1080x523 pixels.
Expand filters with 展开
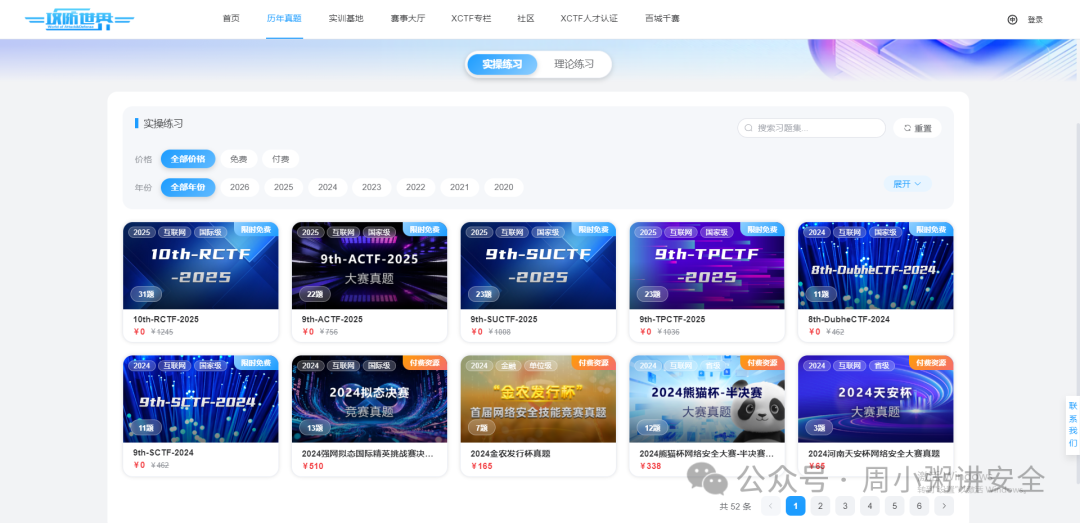[907, 184]
